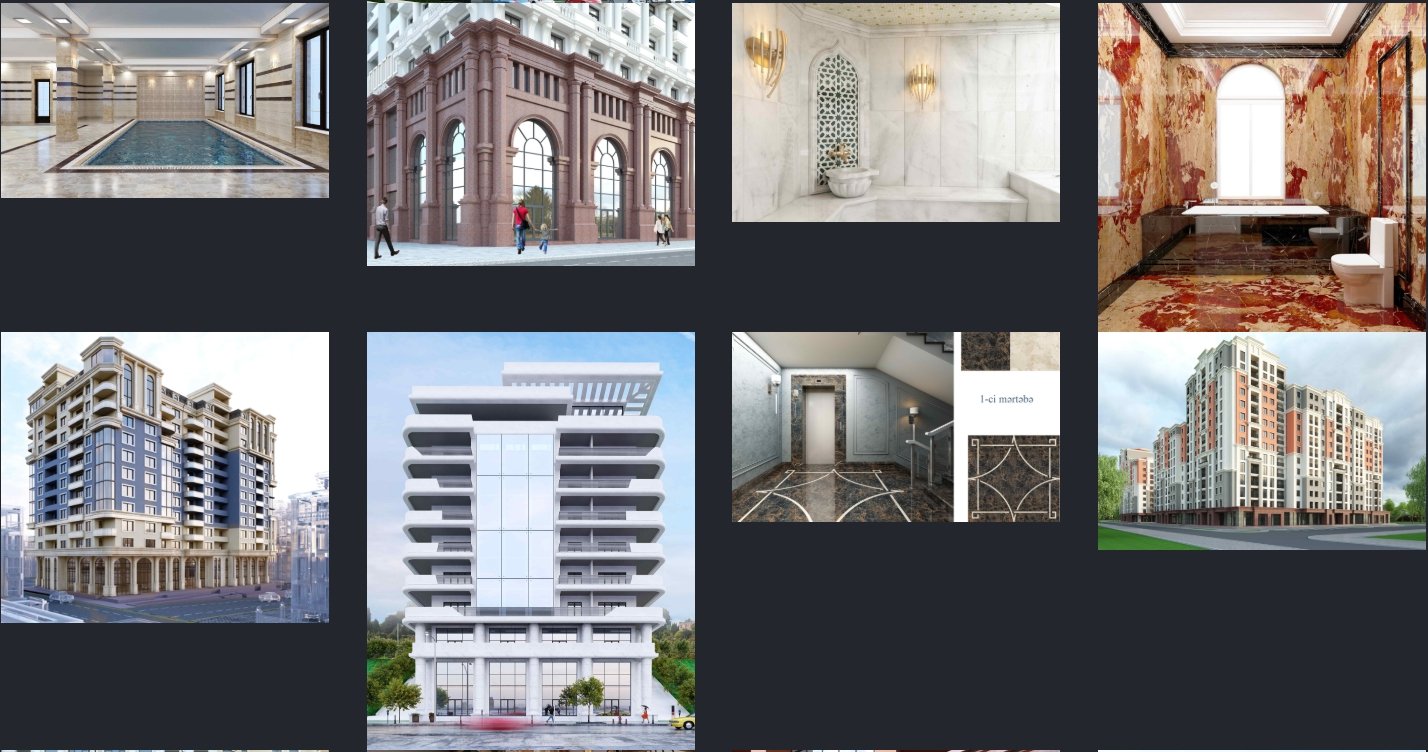Open the elevator lobby floor design image
The width and height of the screenshot is (1428, 752).
click(895, 427)
